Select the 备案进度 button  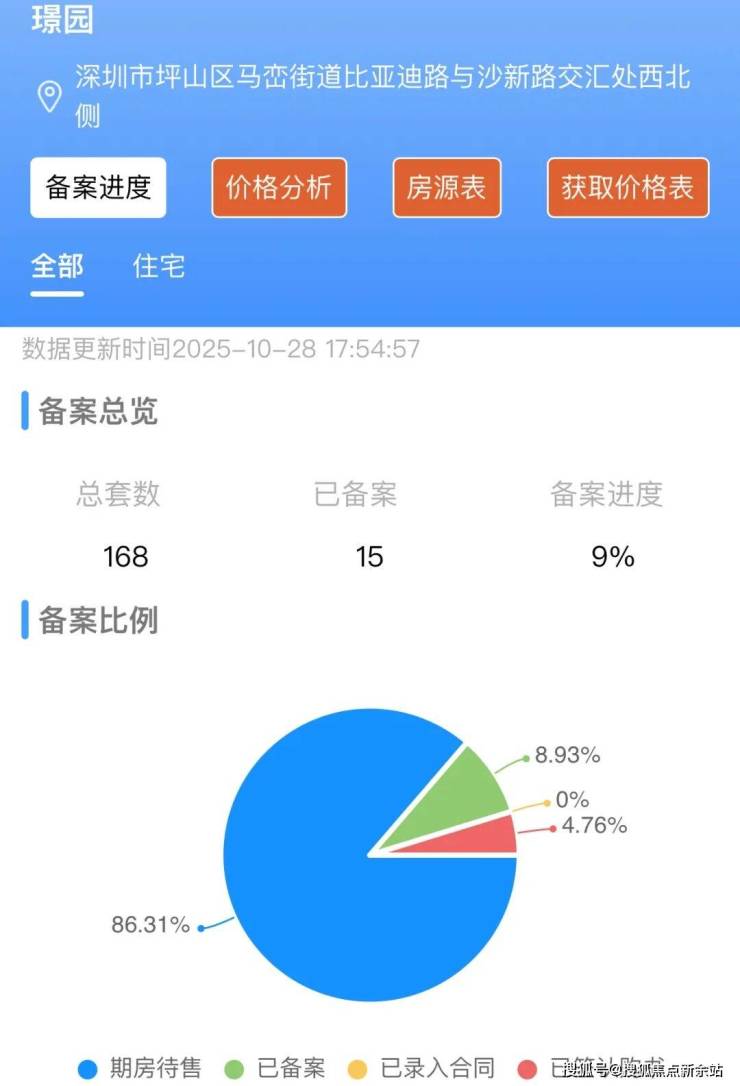click(98, 188)
